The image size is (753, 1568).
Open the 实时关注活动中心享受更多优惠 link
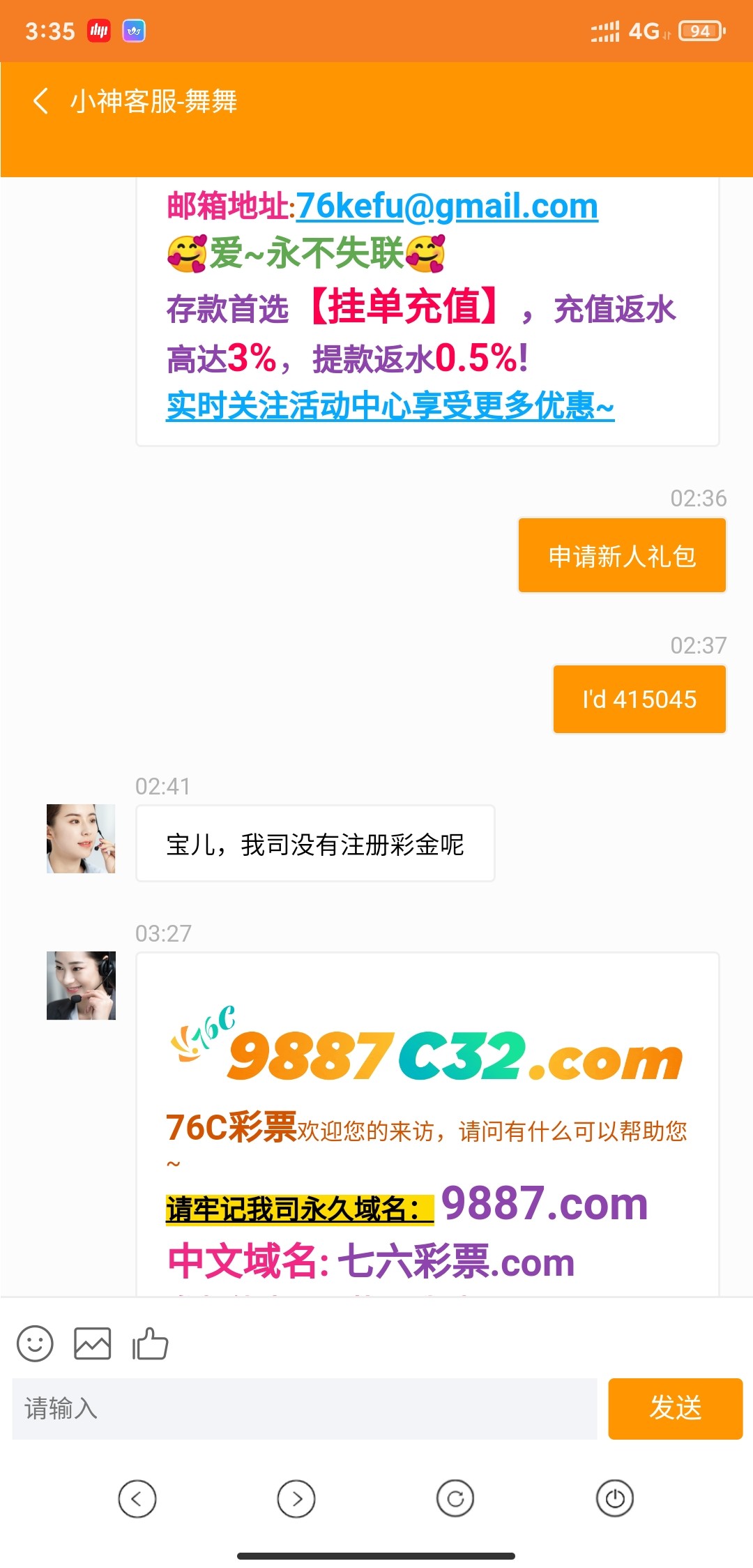390,406
